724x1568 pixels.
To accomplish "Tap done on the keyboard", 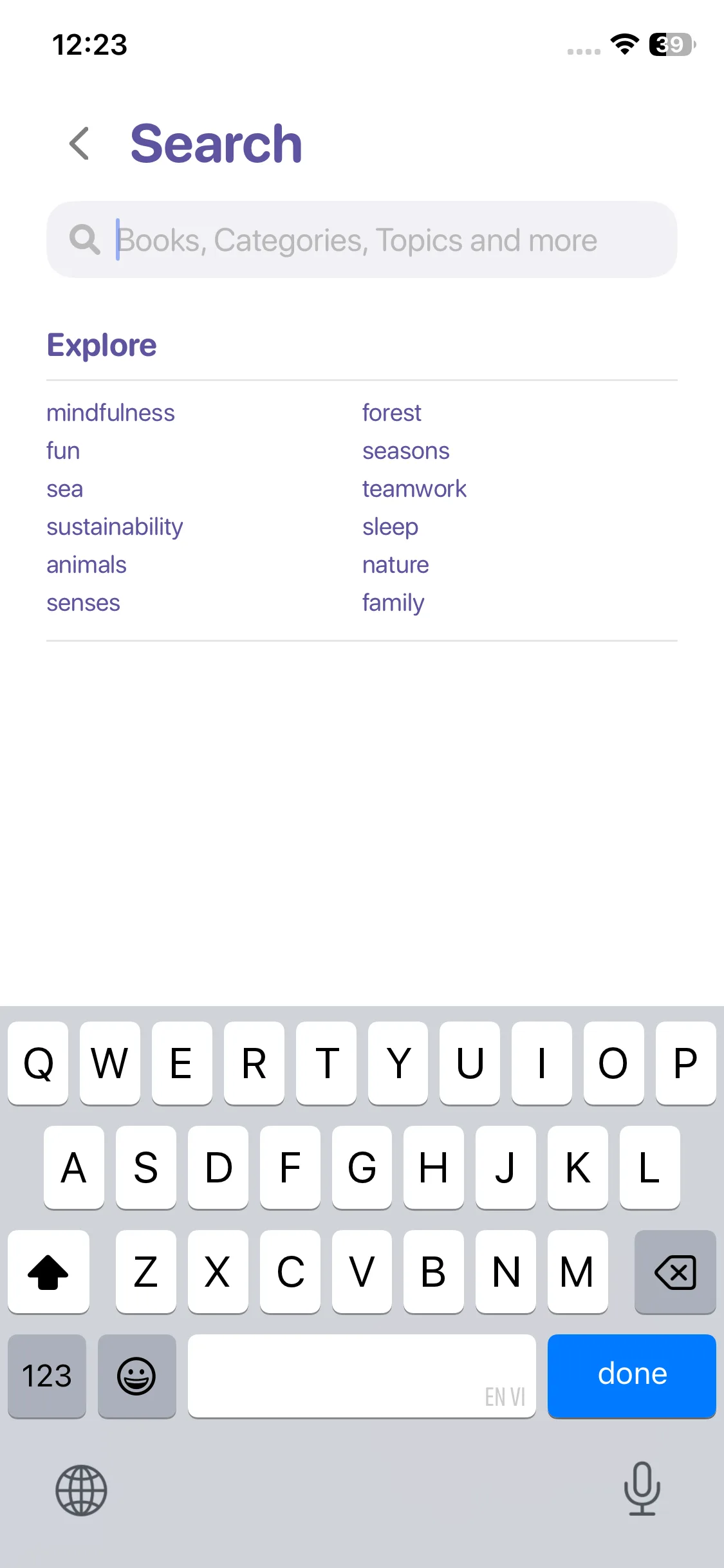I will point(631,1375).
